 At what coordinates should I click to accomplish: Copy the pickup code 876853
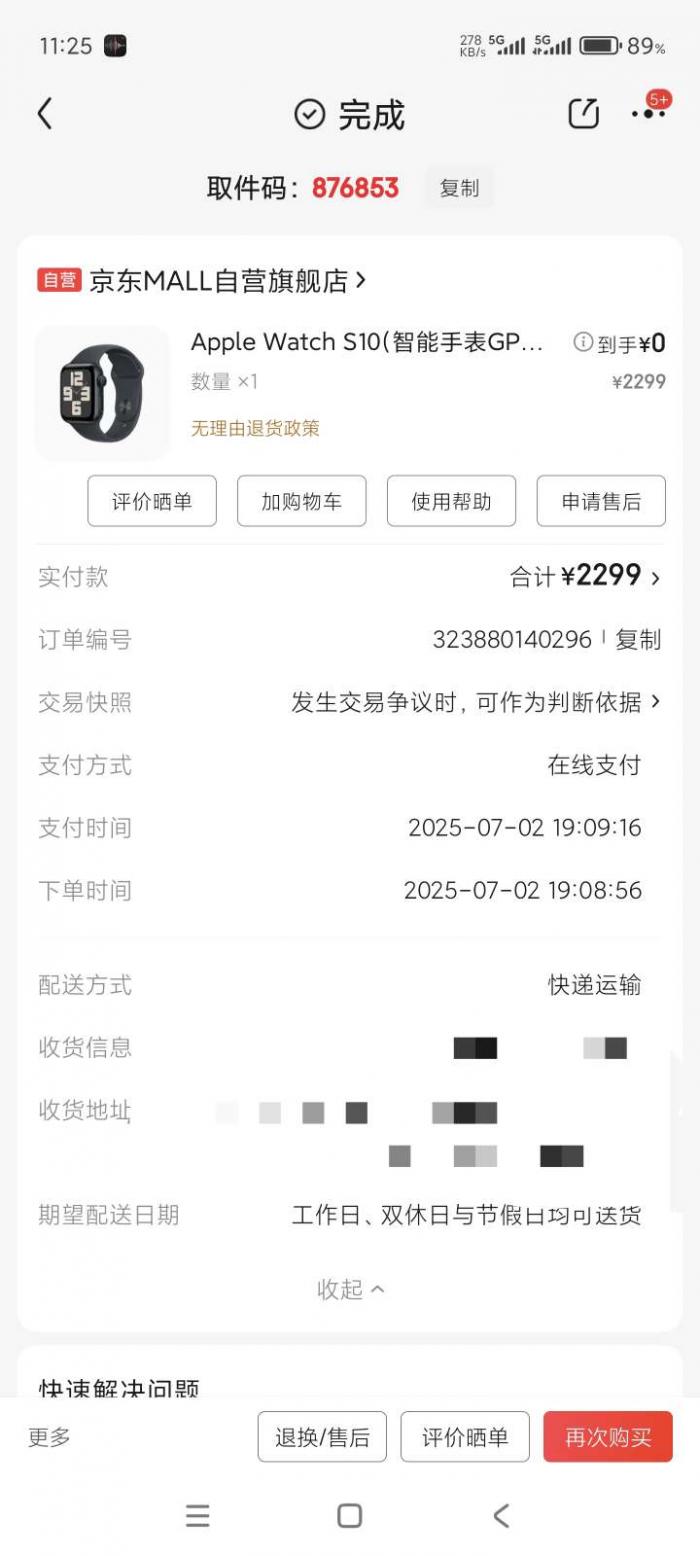pos(459,188)
